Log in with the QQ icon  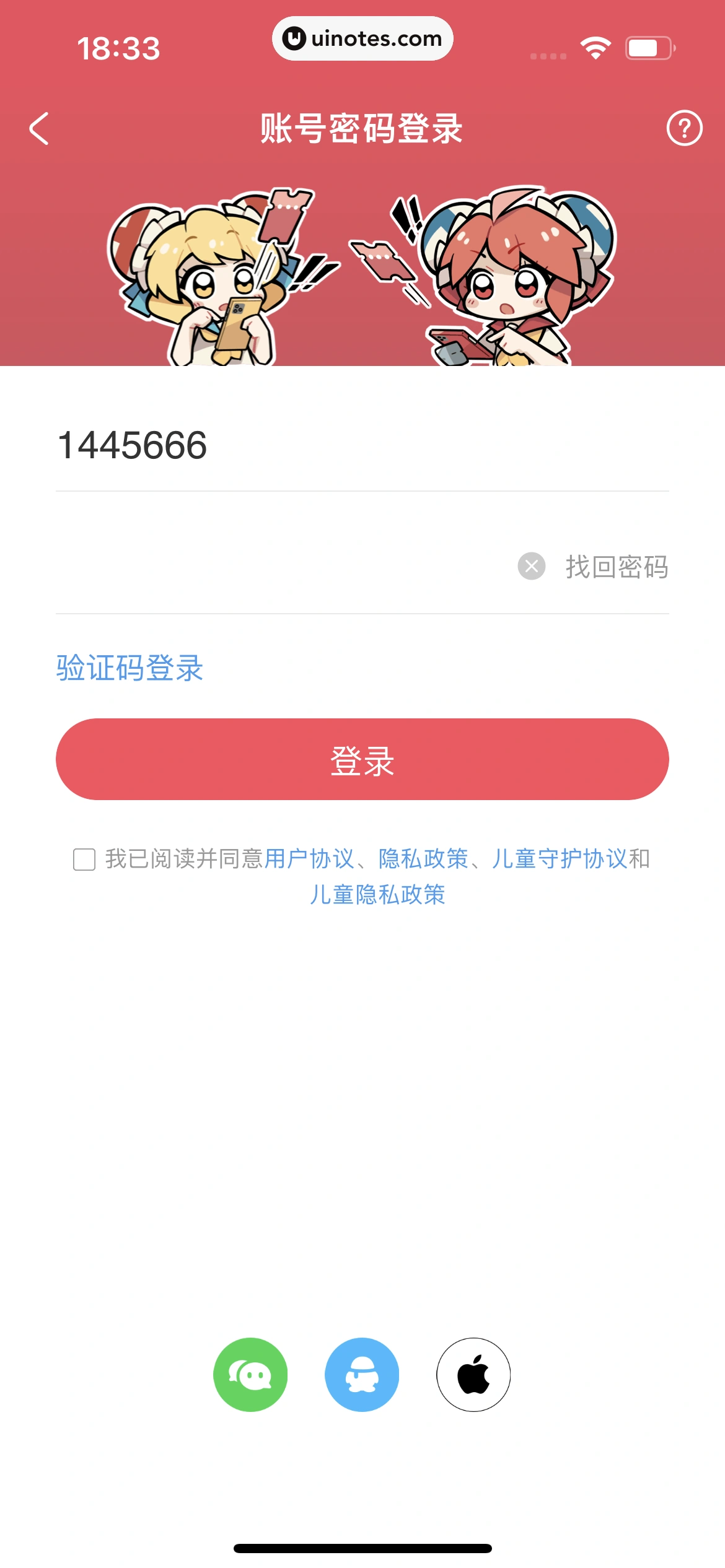[x=362, y=1375]
